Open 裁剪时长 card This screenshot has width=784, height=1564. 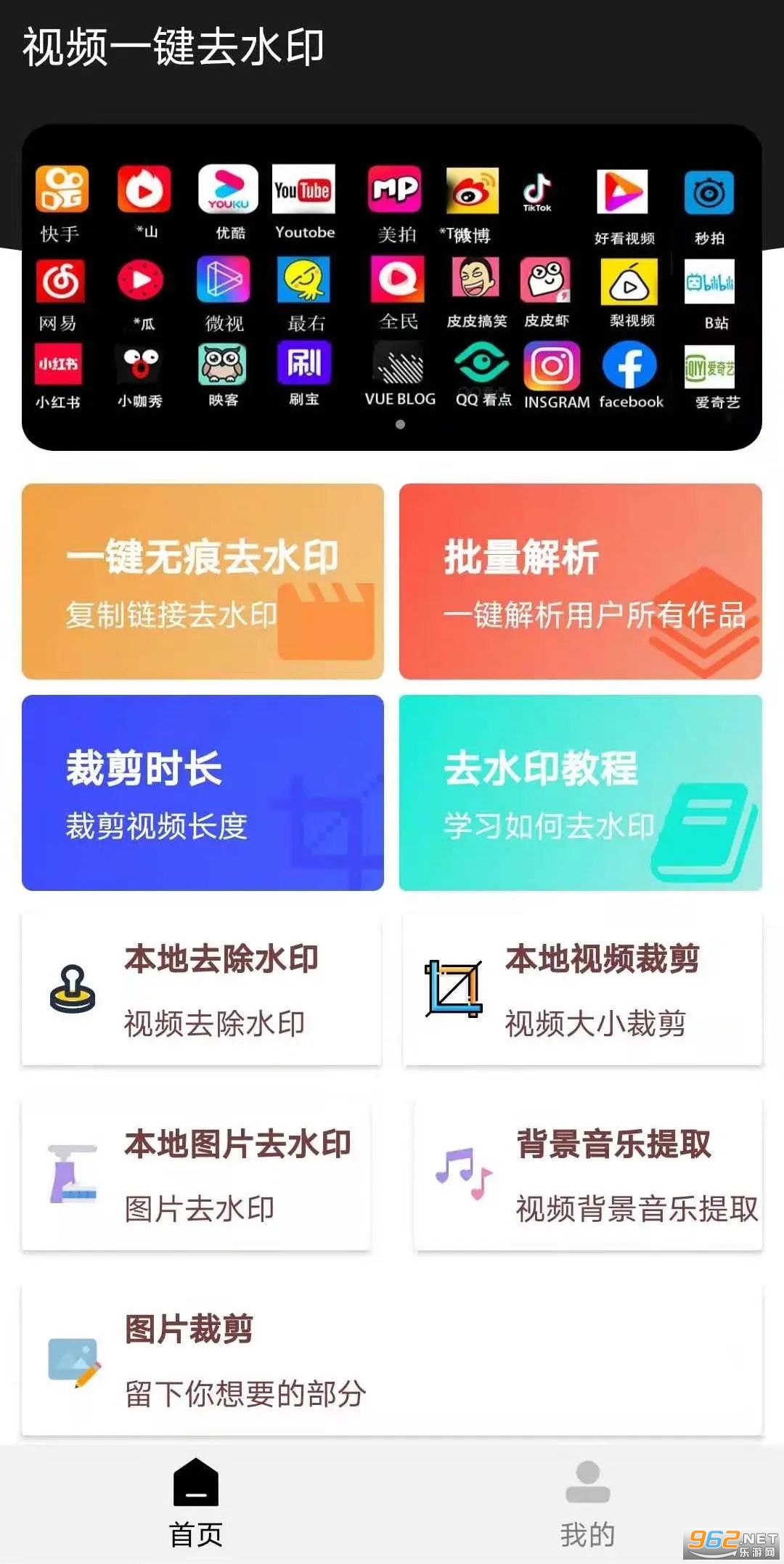click(203, 793)
